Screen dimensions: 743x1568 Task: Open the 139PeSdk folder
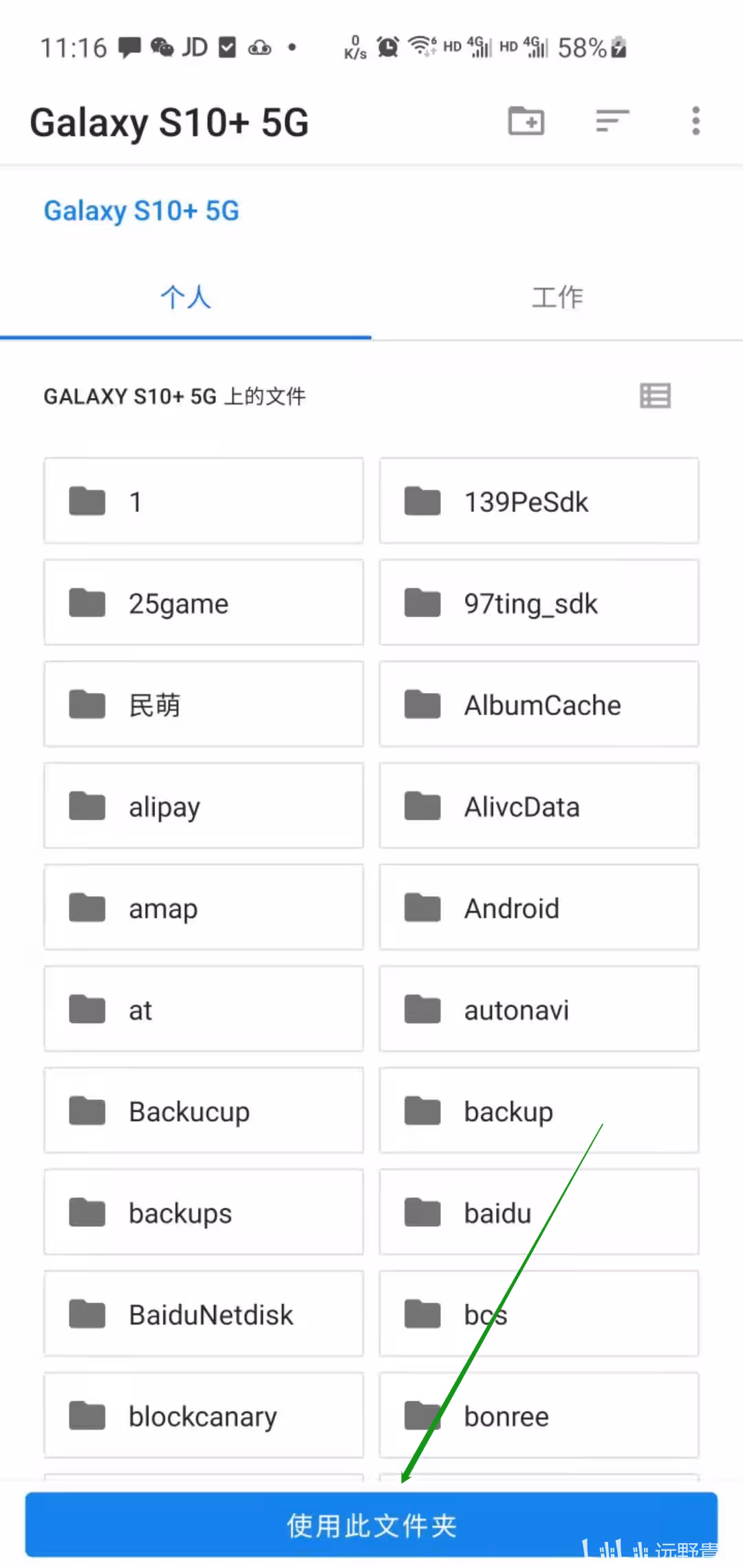(x=539, y=501)
